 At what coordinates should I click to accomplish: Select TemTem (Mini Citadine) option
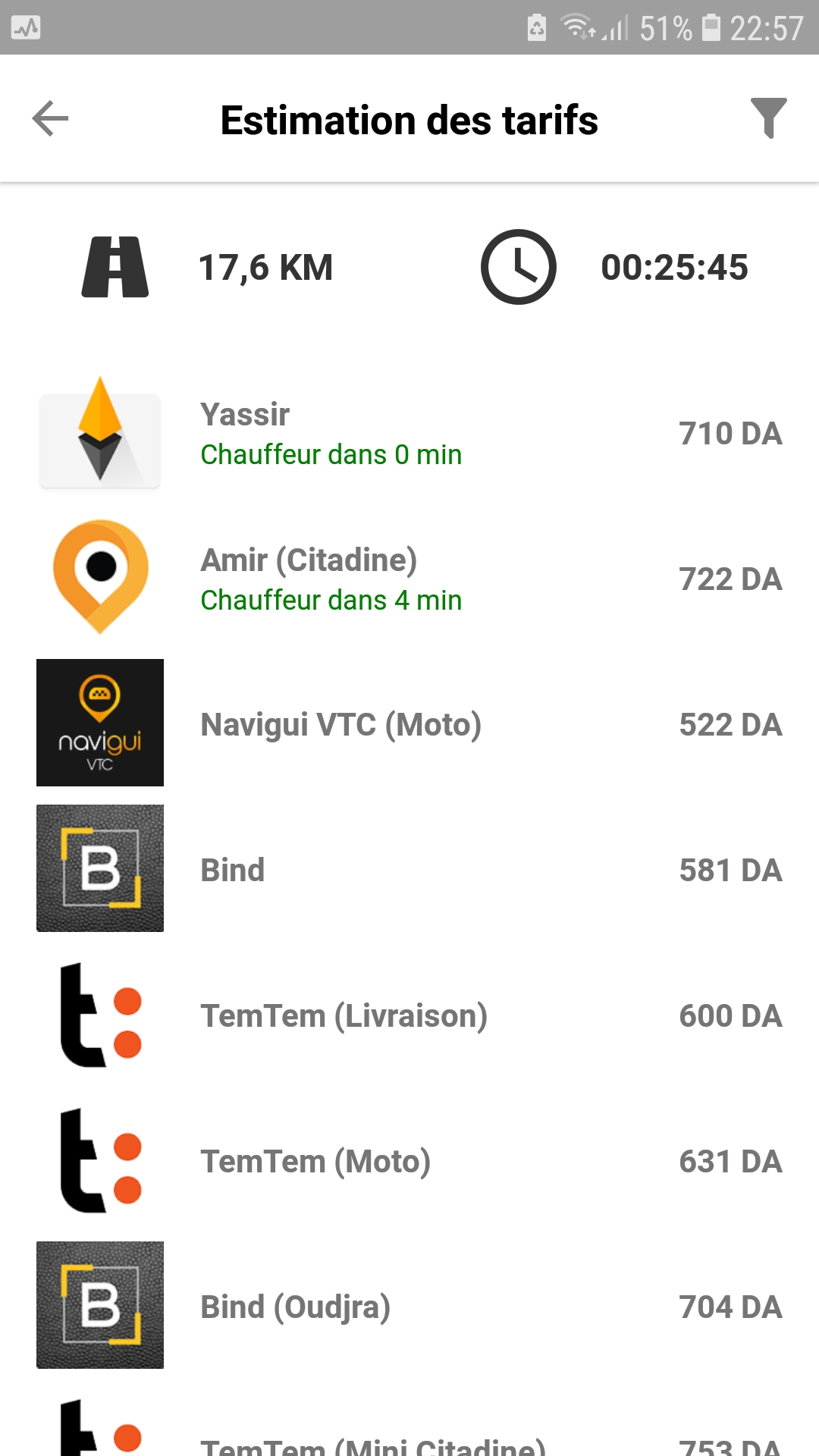click(409, 1441)
